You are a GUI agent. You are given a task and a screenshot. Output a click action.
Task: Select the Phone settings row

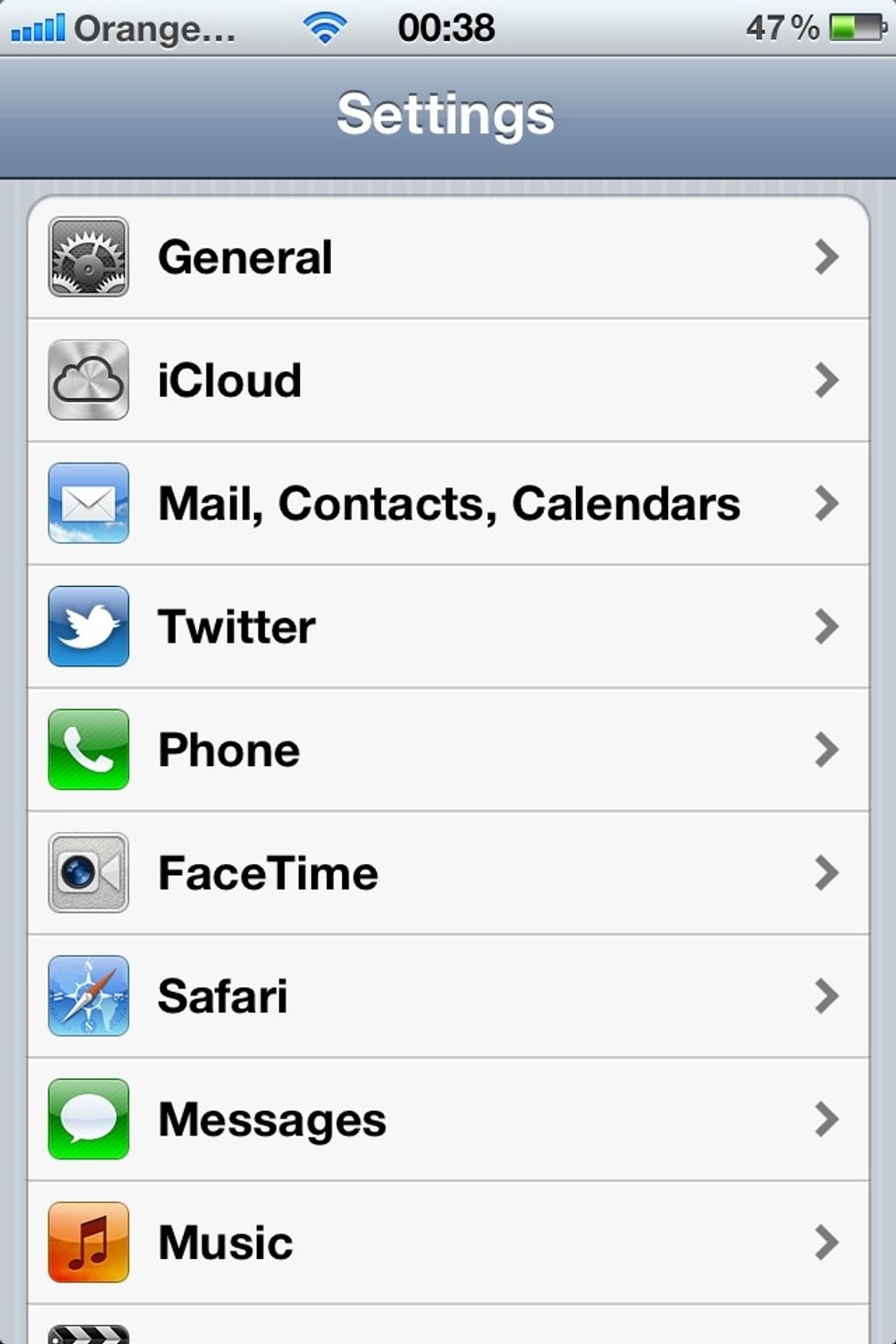[x=447, y=750]
